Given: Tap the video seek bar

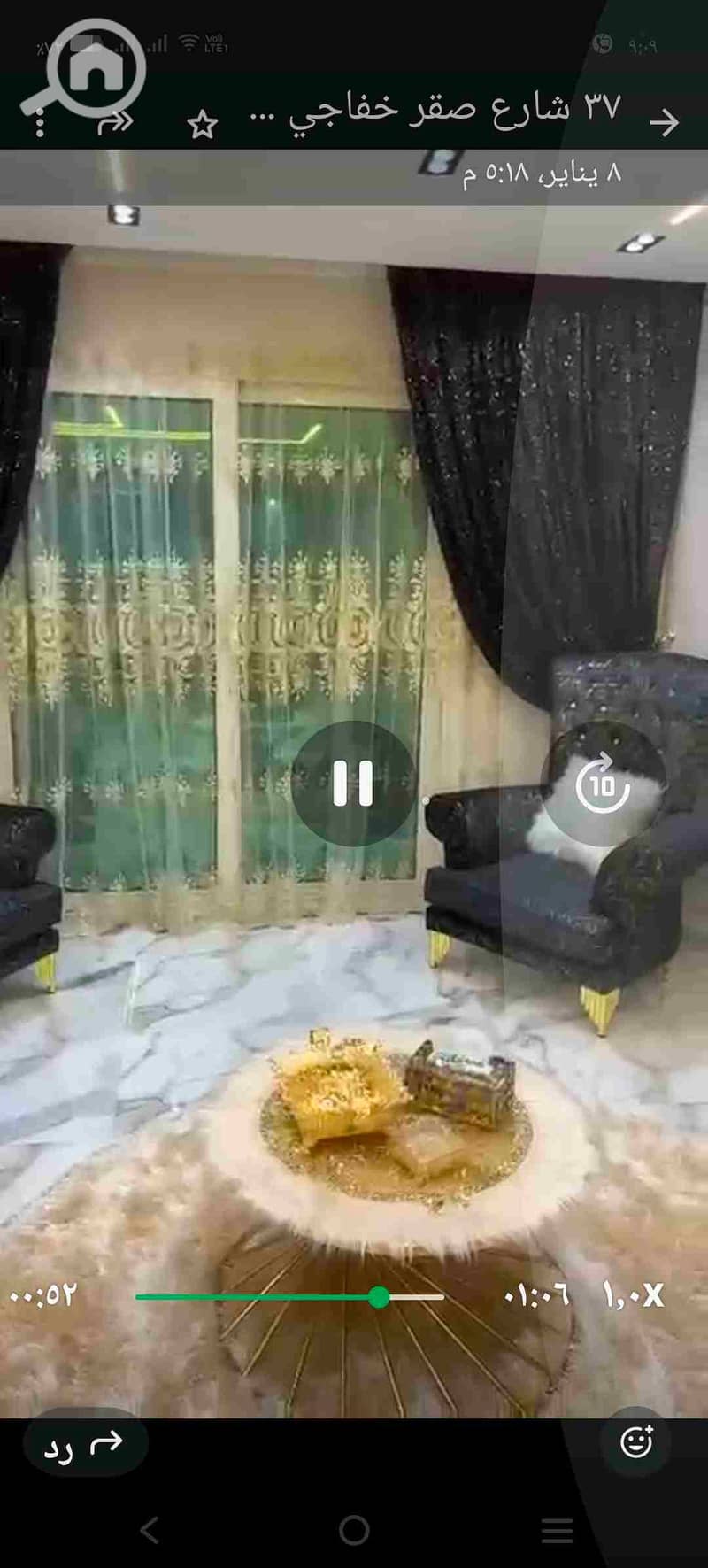Looking at the screenshot, I should [x=289, y=1297].
